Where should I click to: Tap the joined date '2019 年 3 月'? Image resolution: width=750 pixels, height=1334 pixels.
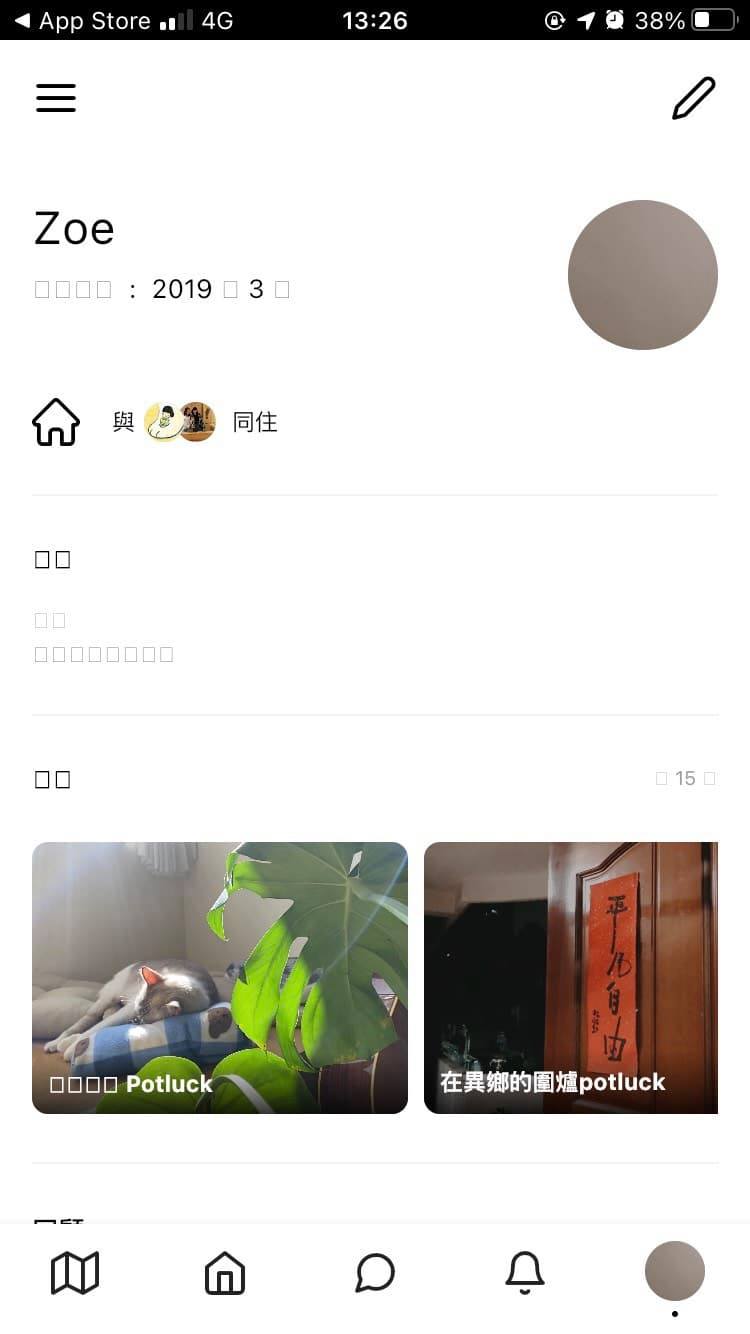click(x=222, y=289)
